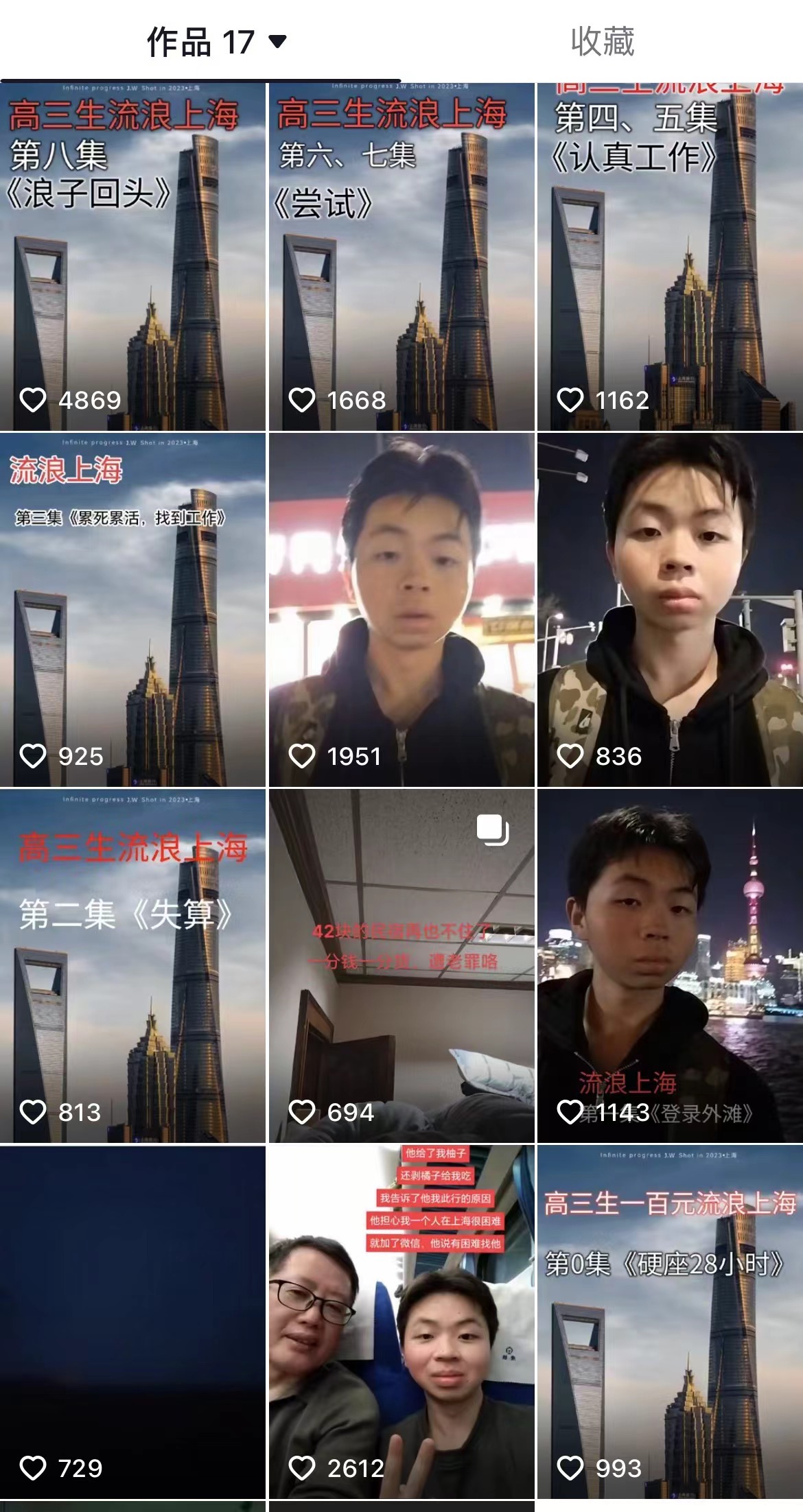Open the hotel room photo post with 694 likes
The image size is (803, 1512).
401,966
